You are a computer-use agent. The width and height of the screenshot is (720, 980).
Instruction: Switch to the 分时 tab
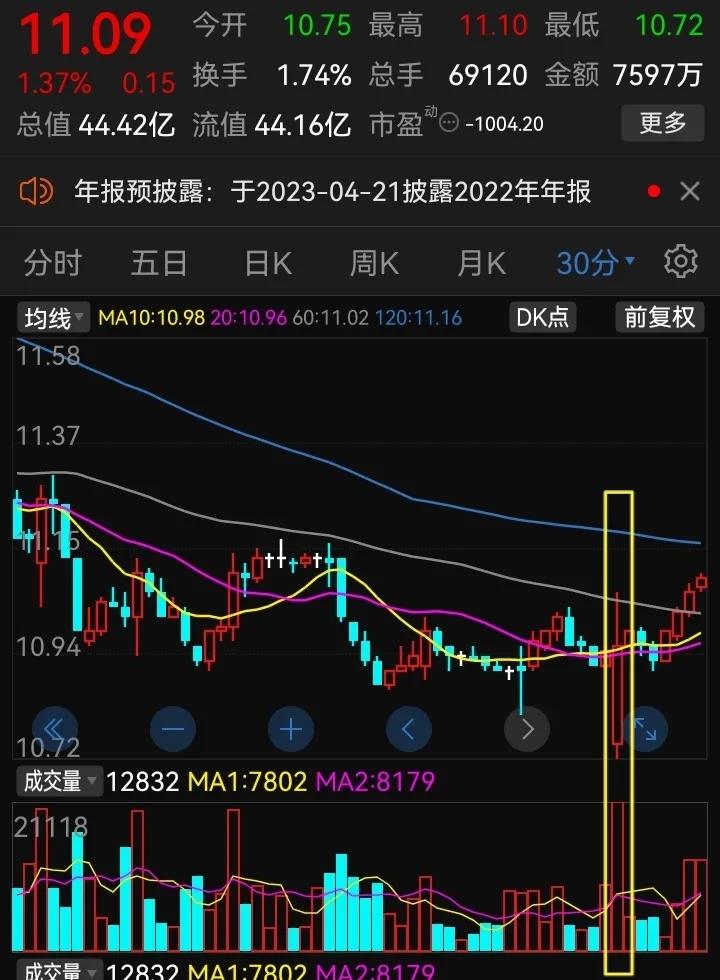(x=52, y=261)
